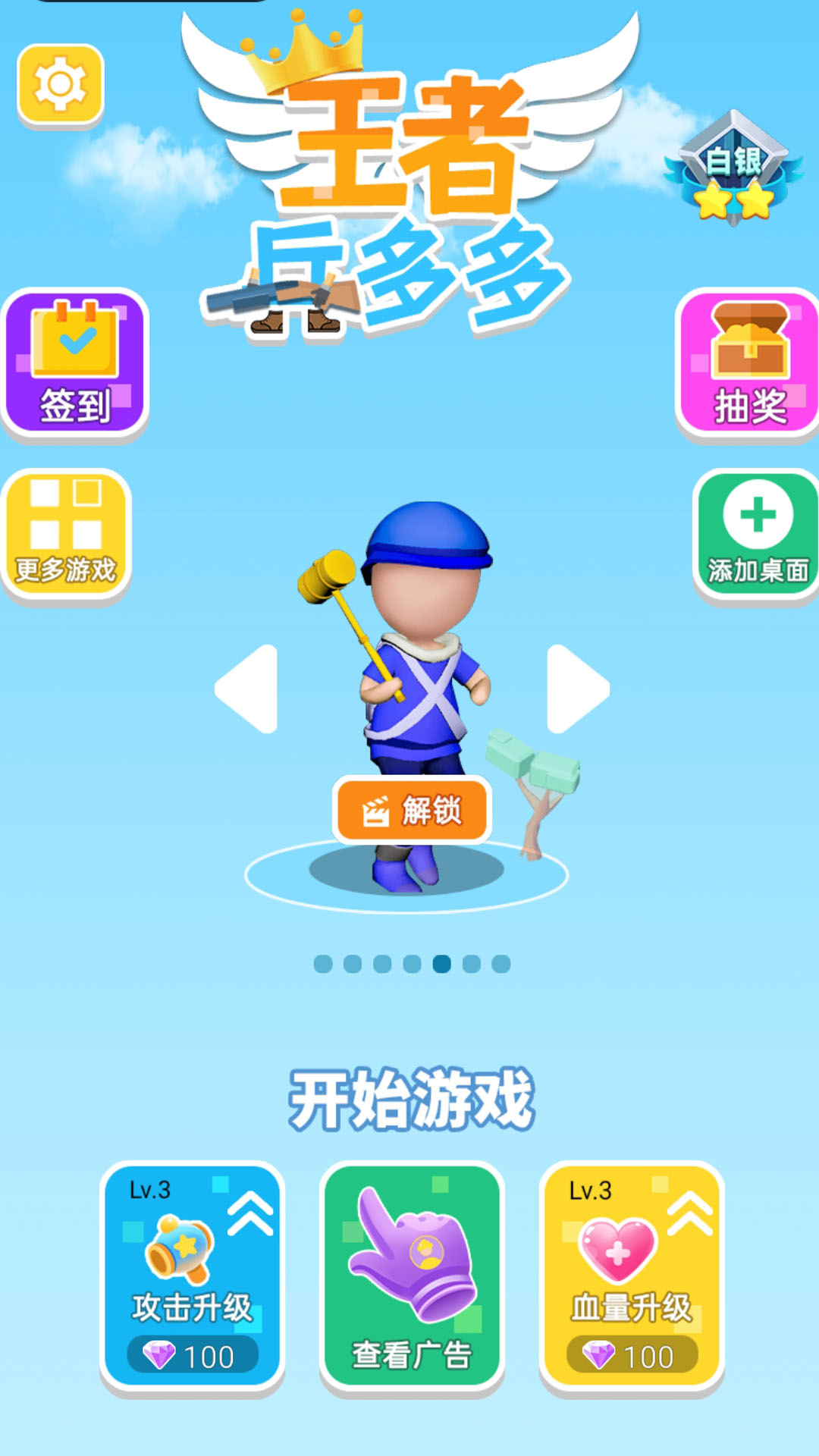Open 更多游戏 more games
The width and height of the screenshot is (819, 1456).
(67, 534)
